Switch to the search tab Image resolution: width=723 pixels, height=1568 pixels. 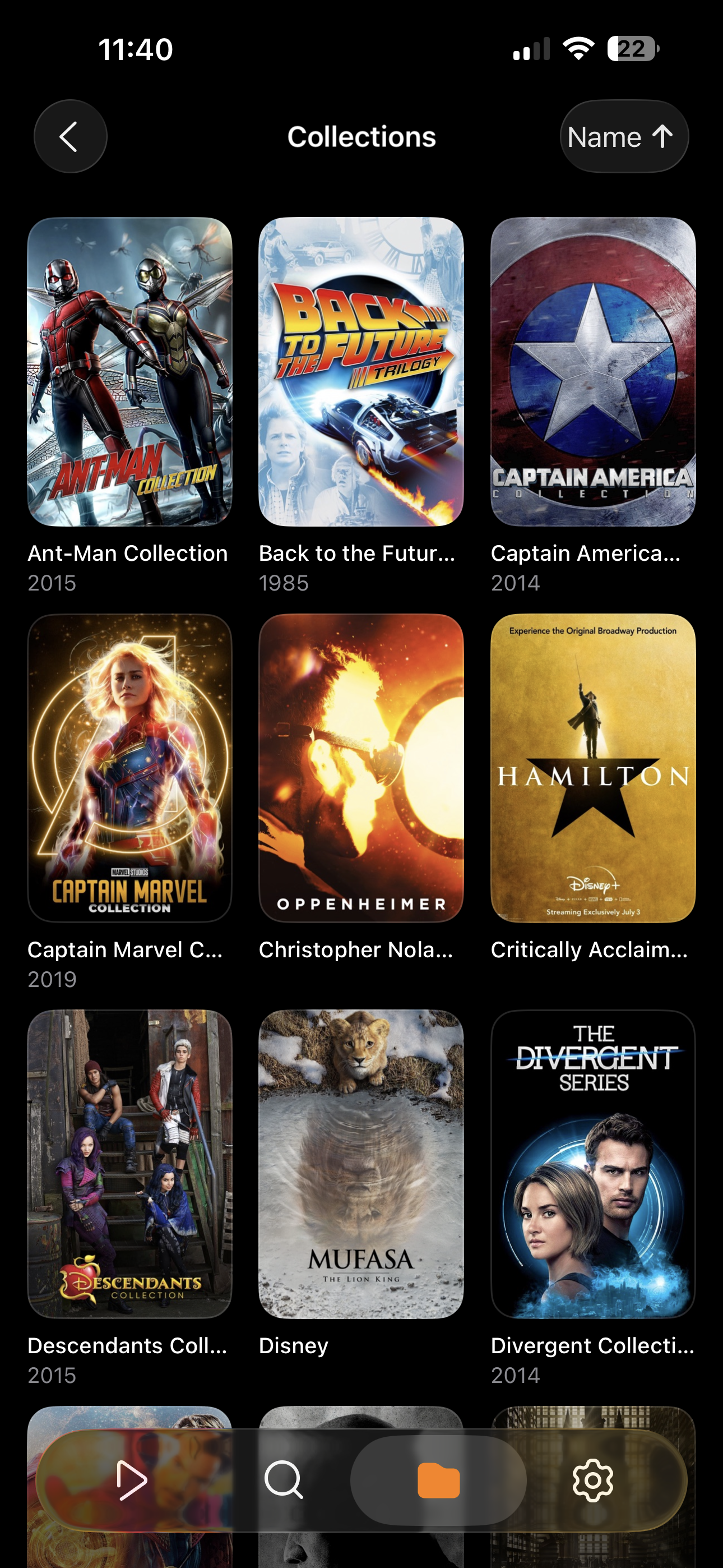click(284, 1481)
